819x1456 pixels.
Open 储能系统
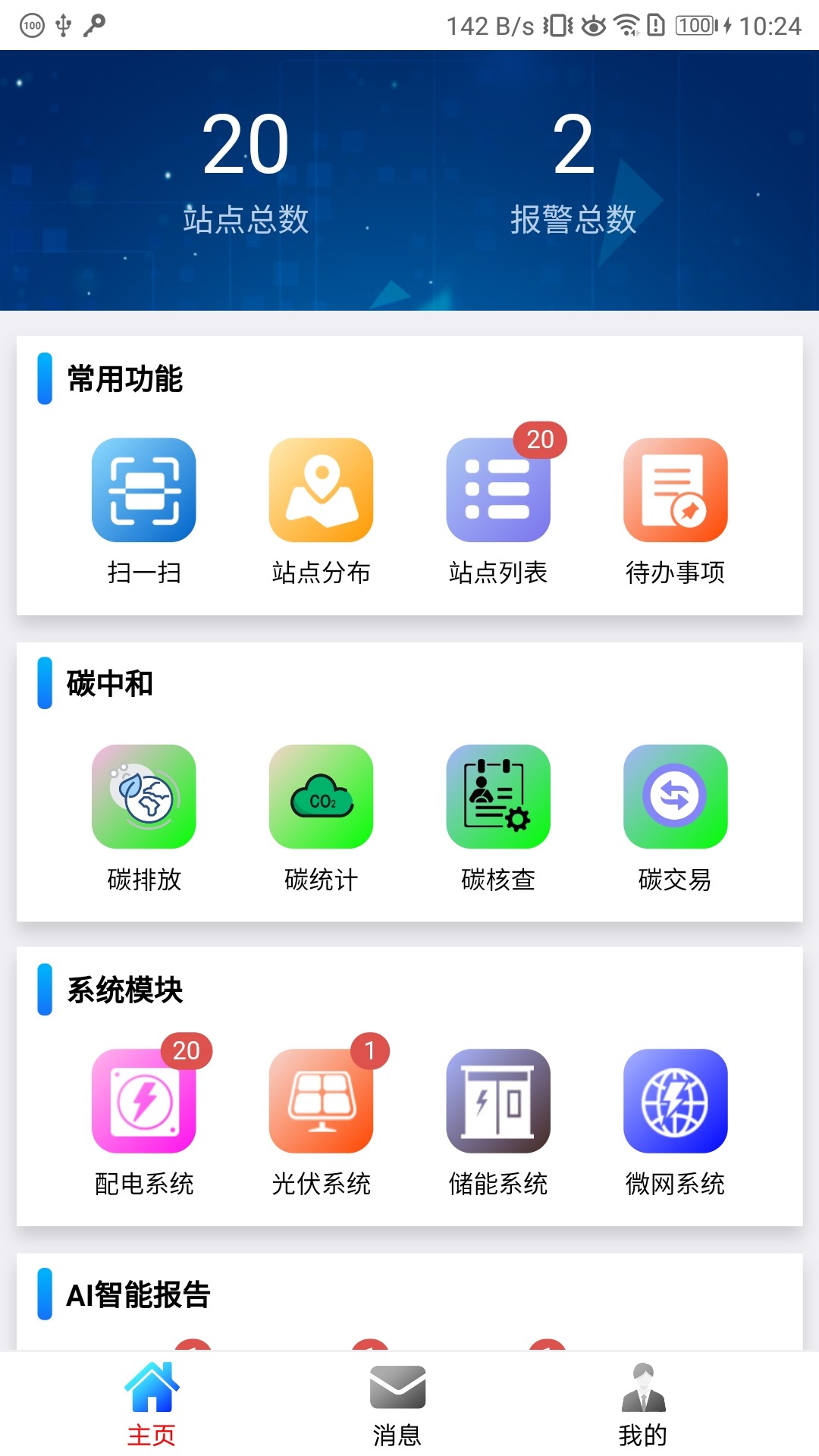point(498,1101)
